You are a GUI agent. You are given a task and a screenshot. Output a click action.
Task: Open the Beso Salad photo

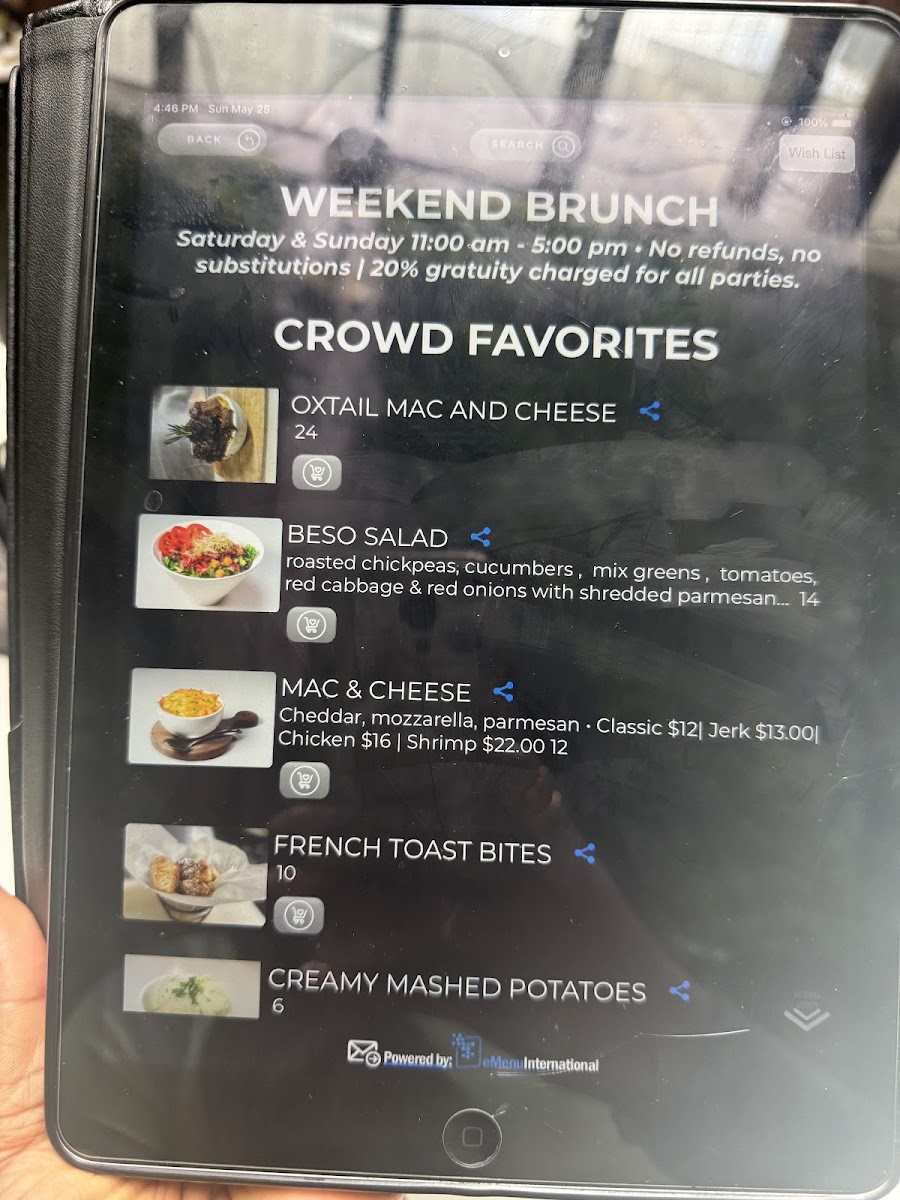click(x=208, y=562)
